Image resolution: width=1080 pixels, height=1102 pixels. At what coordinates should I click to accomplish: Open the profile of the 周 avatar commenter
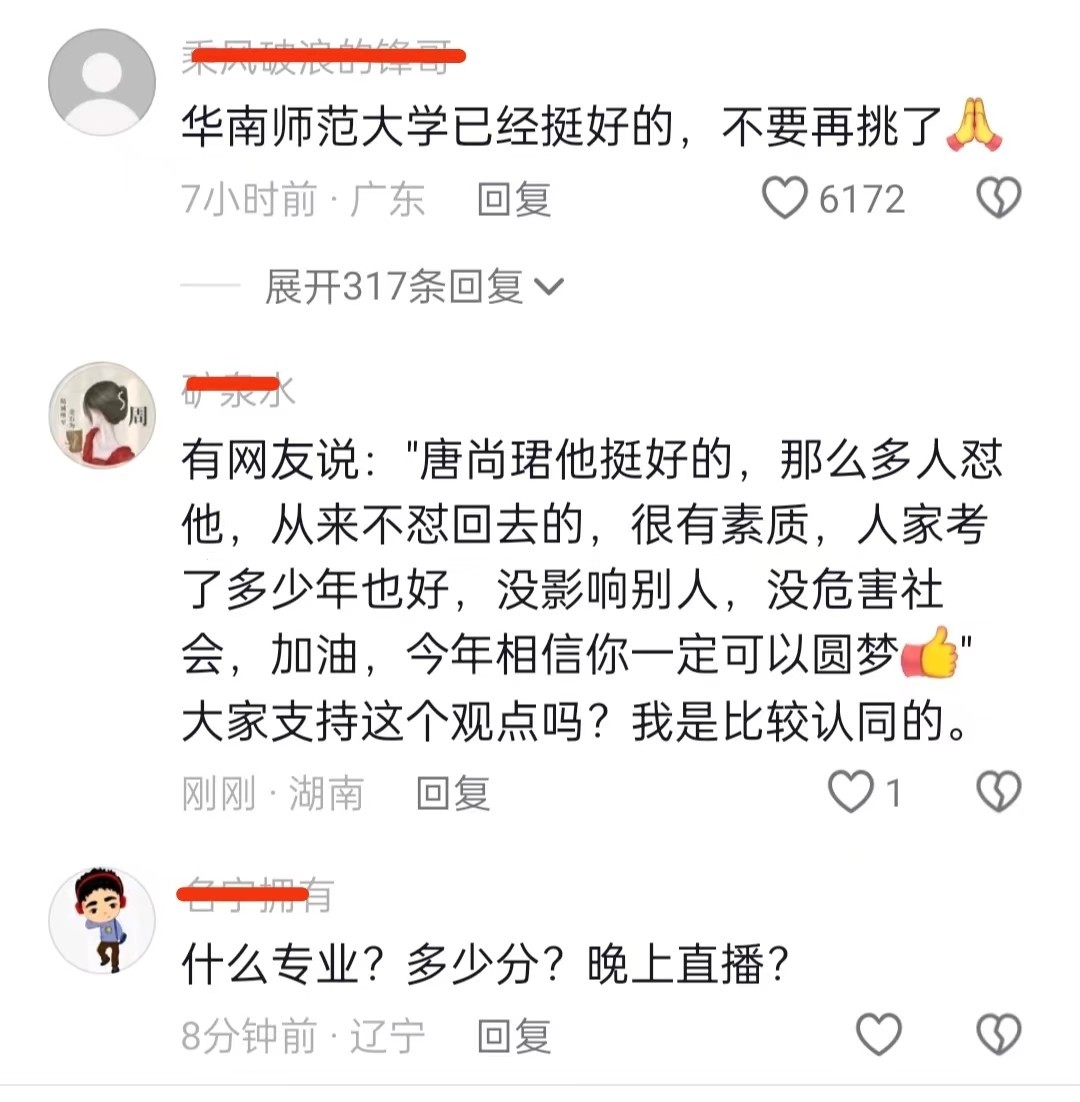102,415
